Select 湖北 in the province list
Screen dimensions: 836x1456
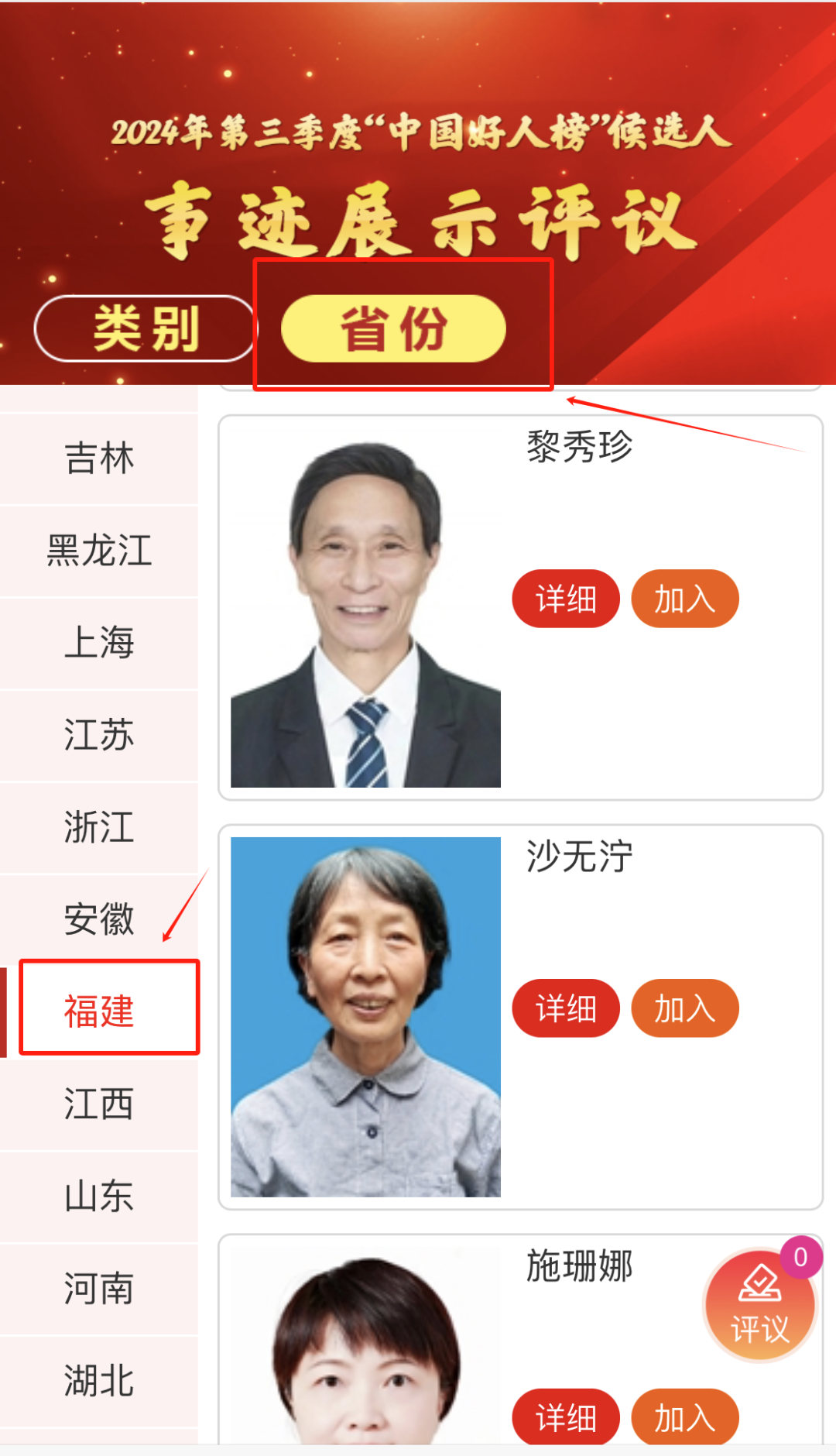coord(99,1381)
